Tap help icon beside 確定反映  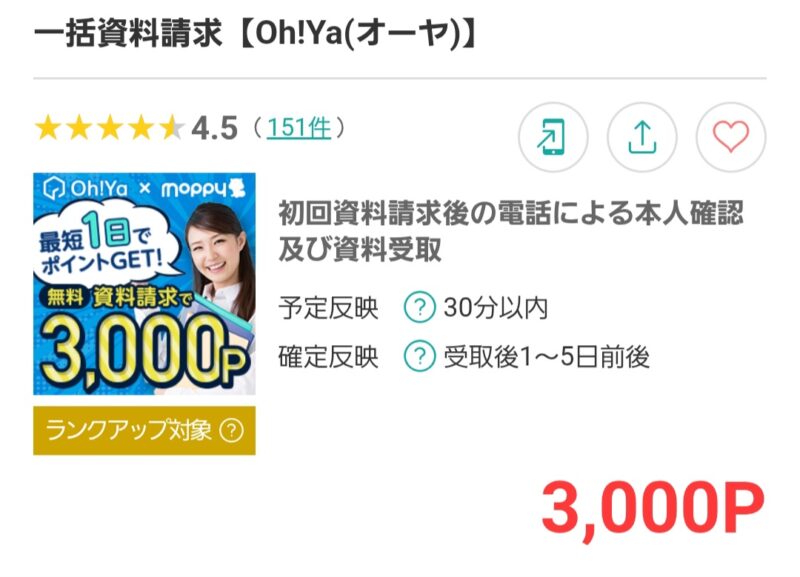(x=419, y=356)
